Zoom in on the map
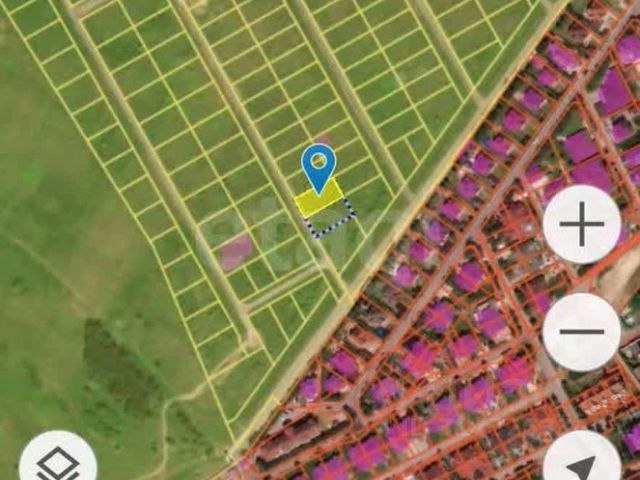 pos(582,225)
